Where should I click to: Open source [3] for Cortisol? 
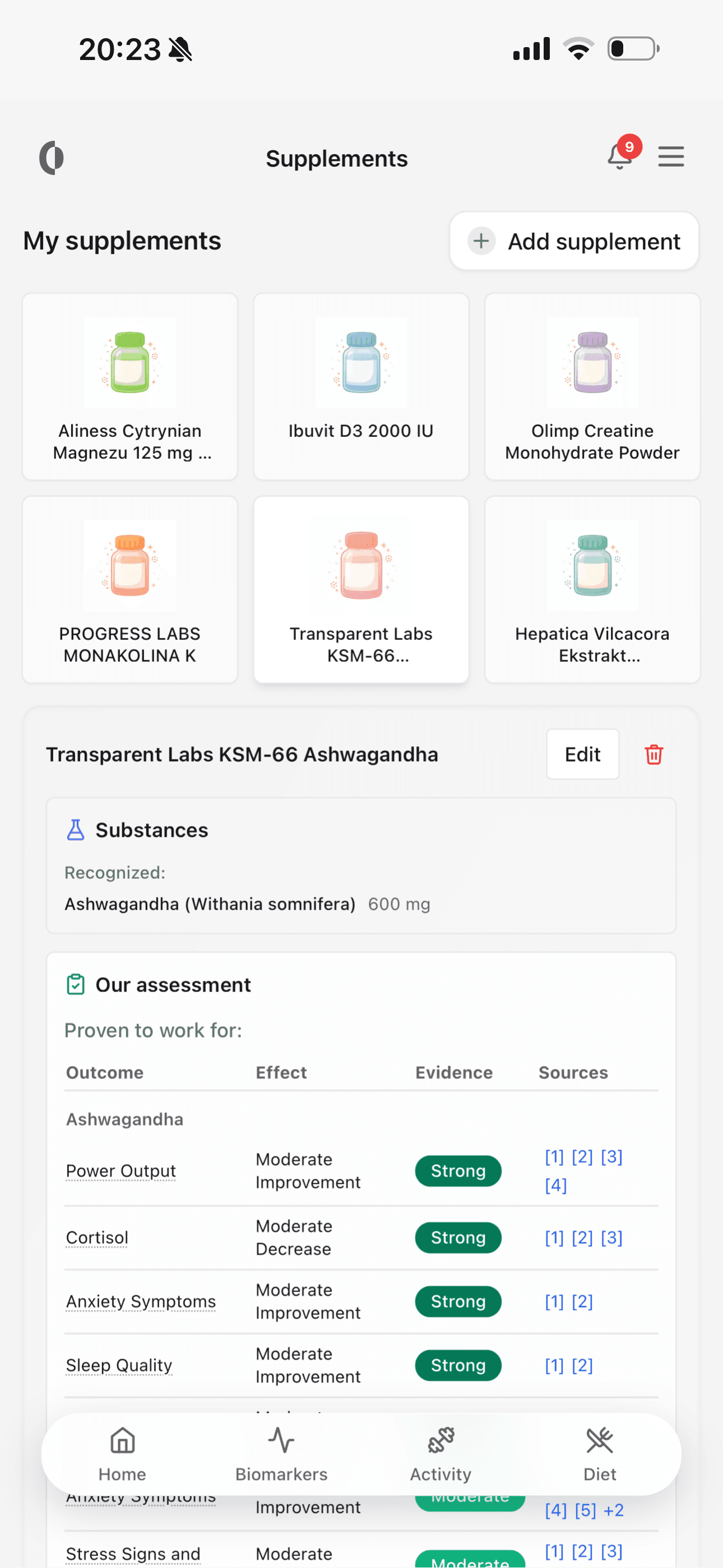pyautogui.click(x=611, y=1238)
